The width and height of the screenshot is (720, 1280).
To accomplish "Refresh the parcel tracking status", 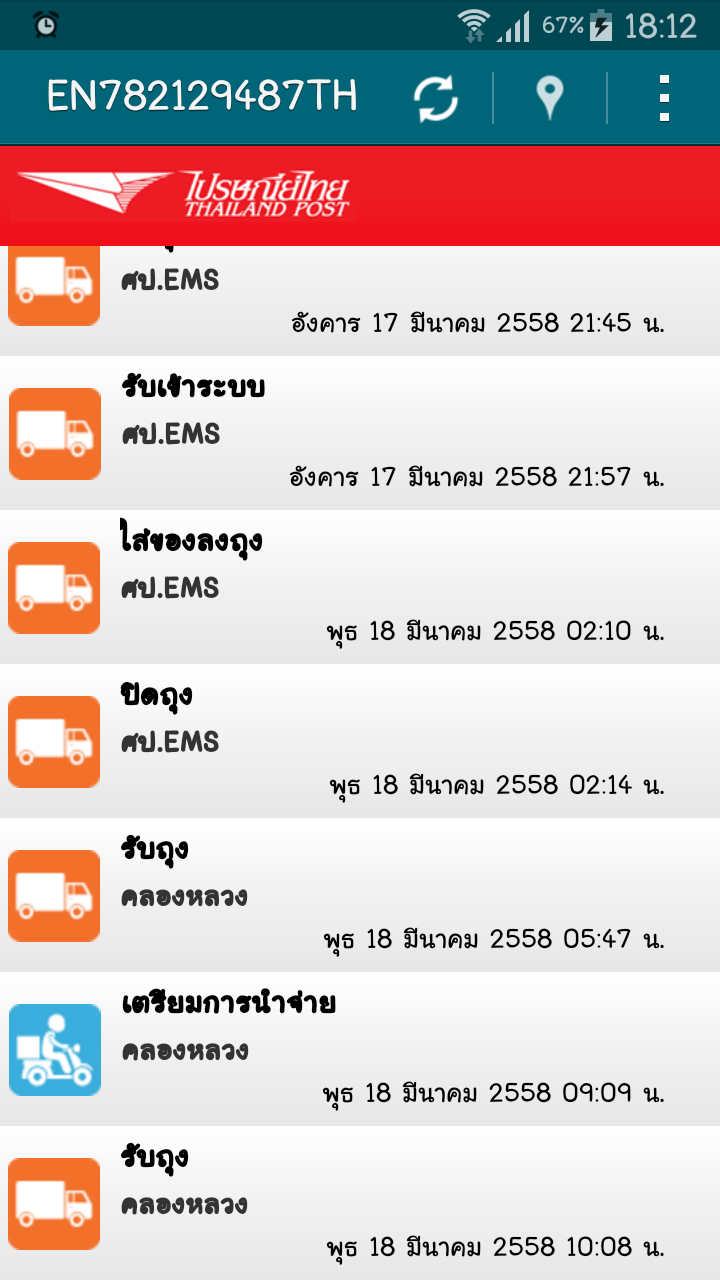I will (437, 98).
